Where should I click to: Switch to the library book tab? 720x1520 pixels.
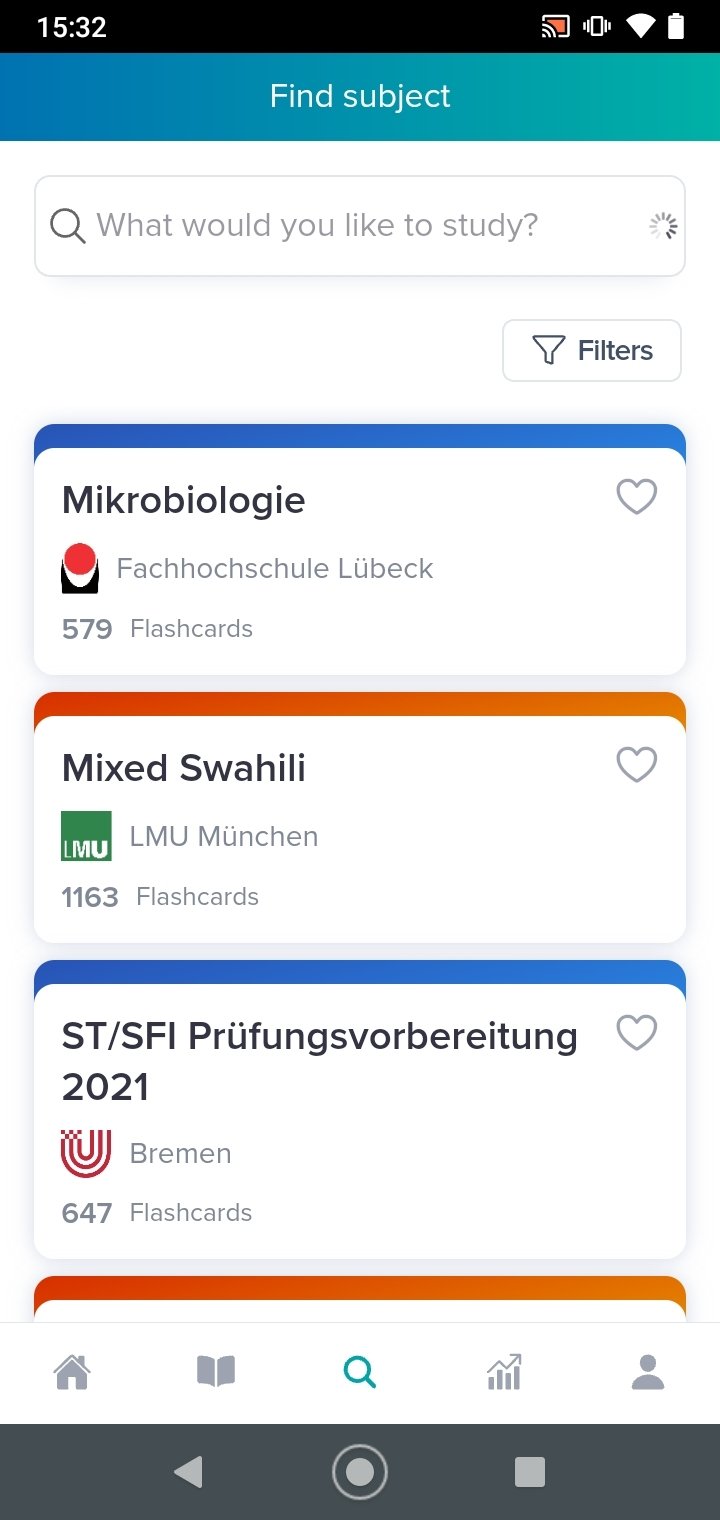tap(216, 1372)
